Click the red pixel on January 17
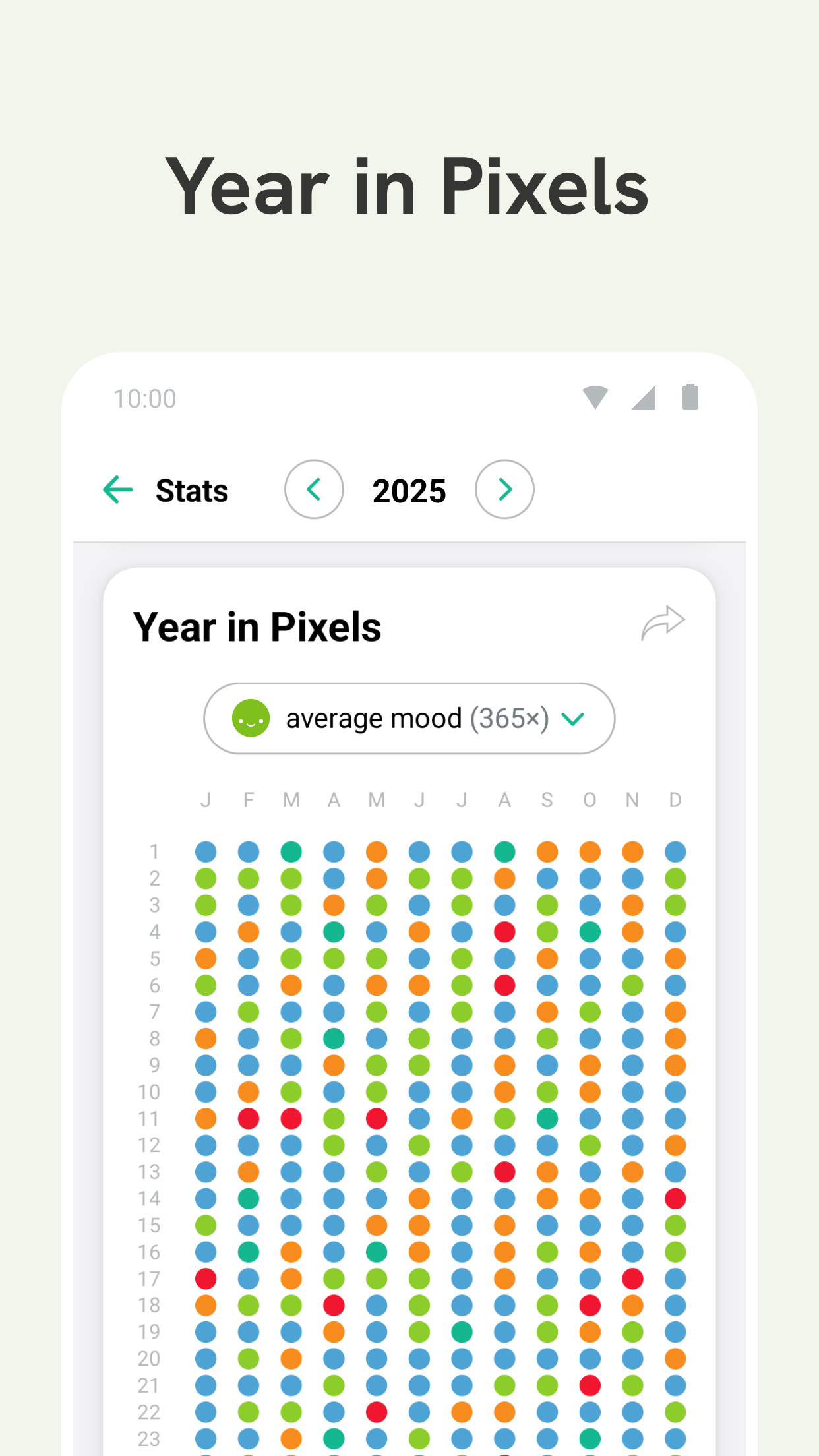Viewport: 819px width, 1456px height. pos(206,1279)
